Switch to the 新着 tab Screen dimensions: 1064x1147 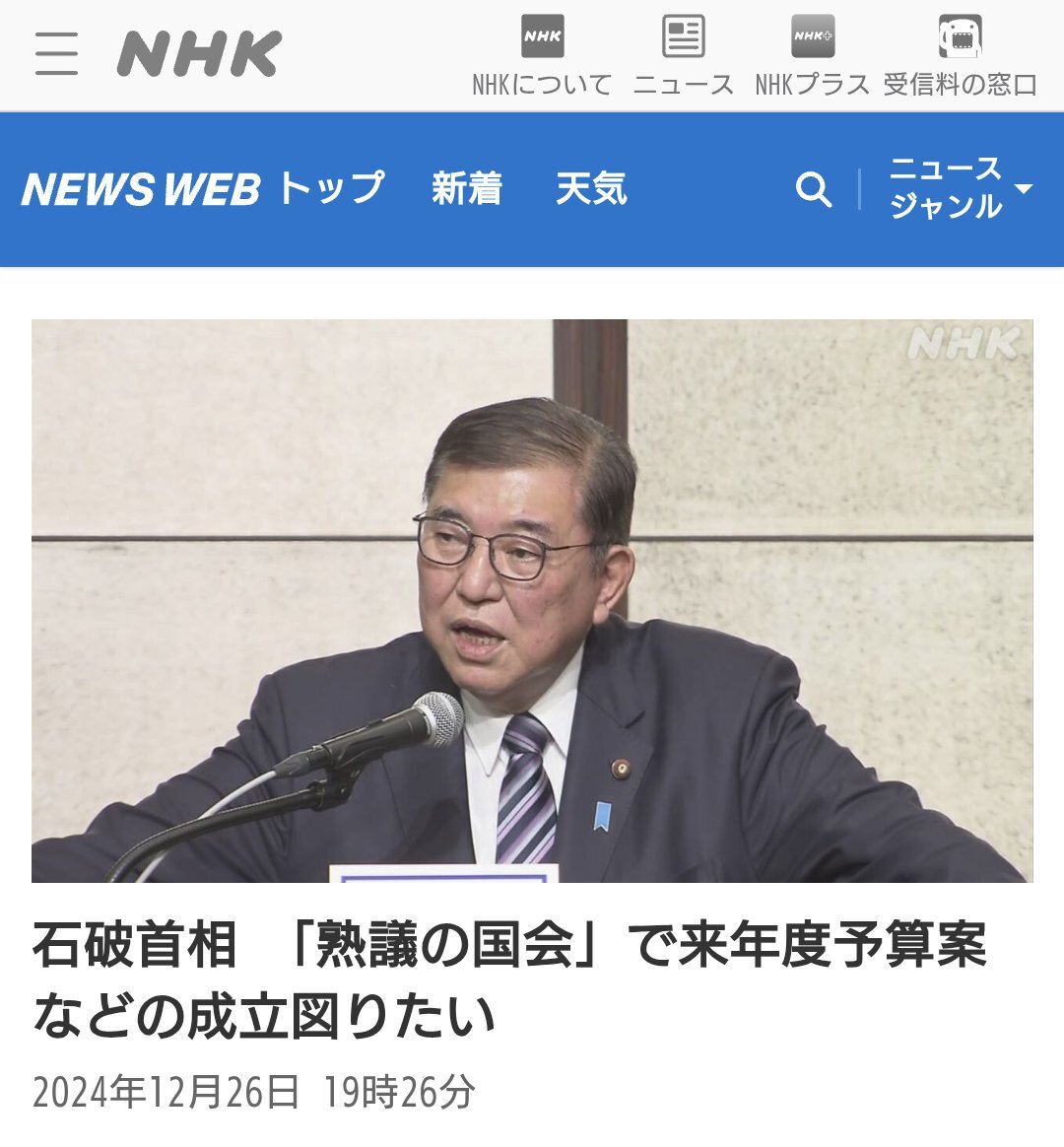(466, 188)
